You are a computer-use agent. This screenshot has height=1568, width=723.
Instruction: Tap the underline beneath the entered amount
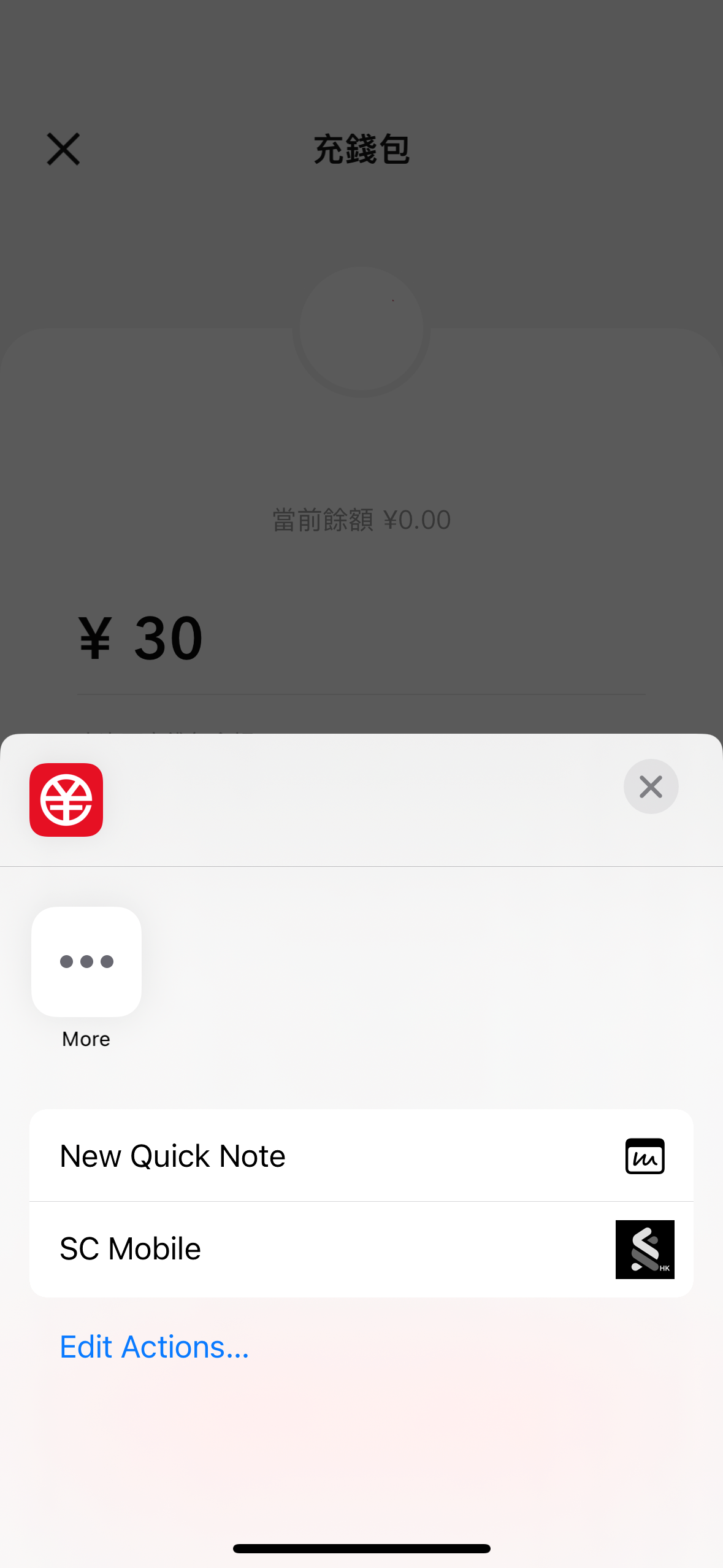tap(361, 692)
